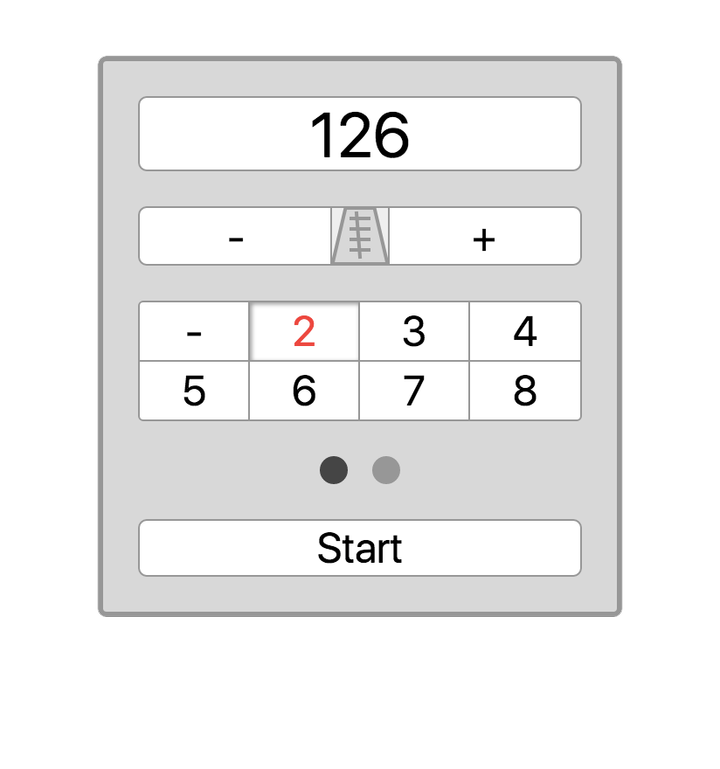This screenshot has height=769, width=720.
Task: Pick 7 beats per measure
Action: [x=414, y=391]
